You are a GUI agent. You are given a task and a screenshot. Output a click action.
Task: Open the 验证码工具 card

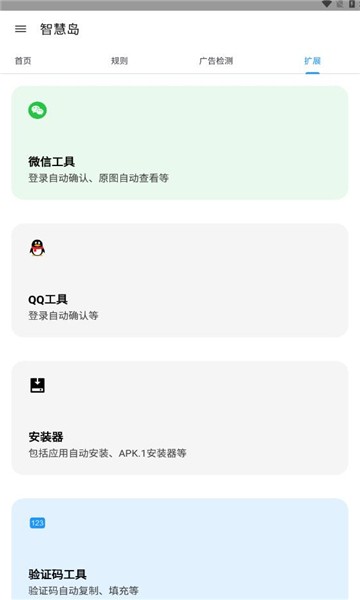tap(180, 549)
